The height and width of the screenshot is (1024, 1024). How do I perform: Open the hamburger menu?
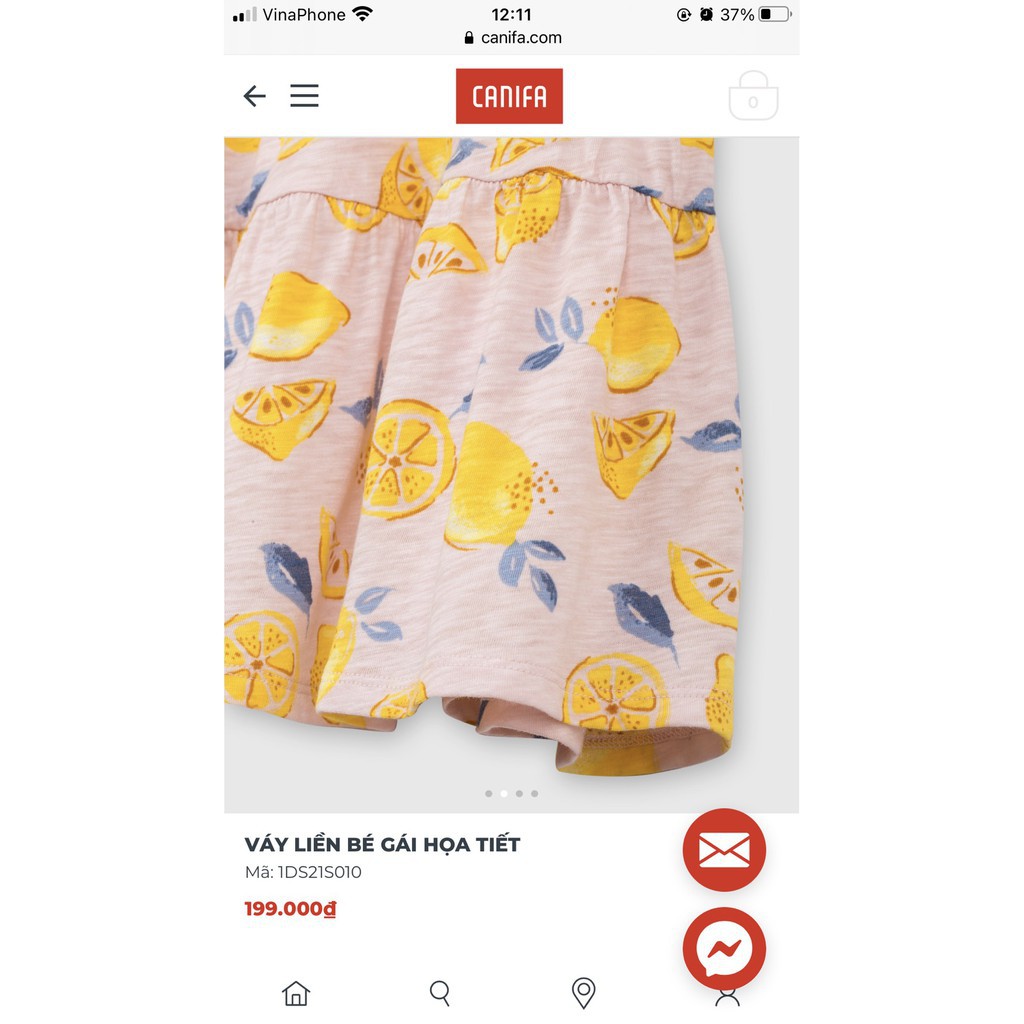click(x=304, y=96)
